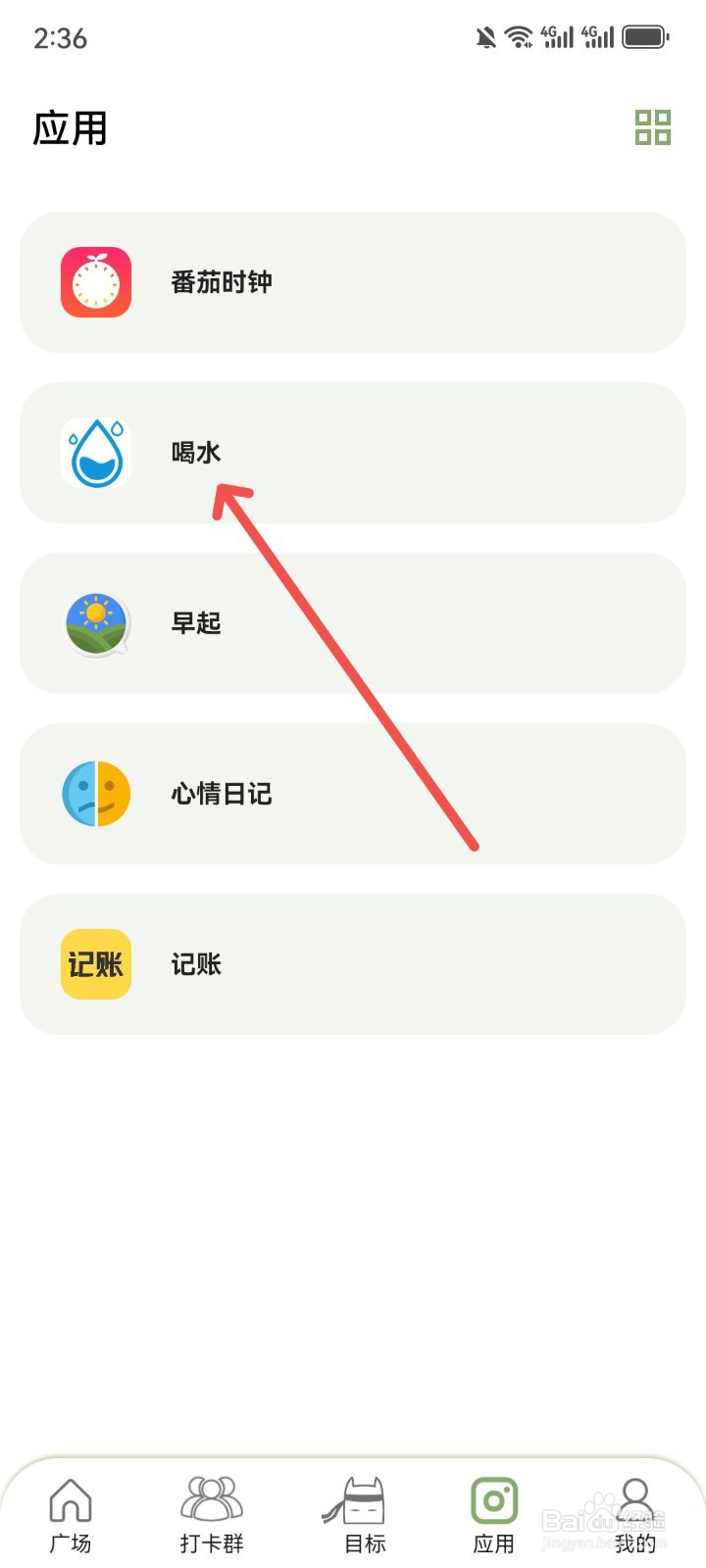The width and height of the screenshot is (706, 1568).
Task: Open the 早起 early rise app
Action: pyautogui.click(x=353, y=622)
